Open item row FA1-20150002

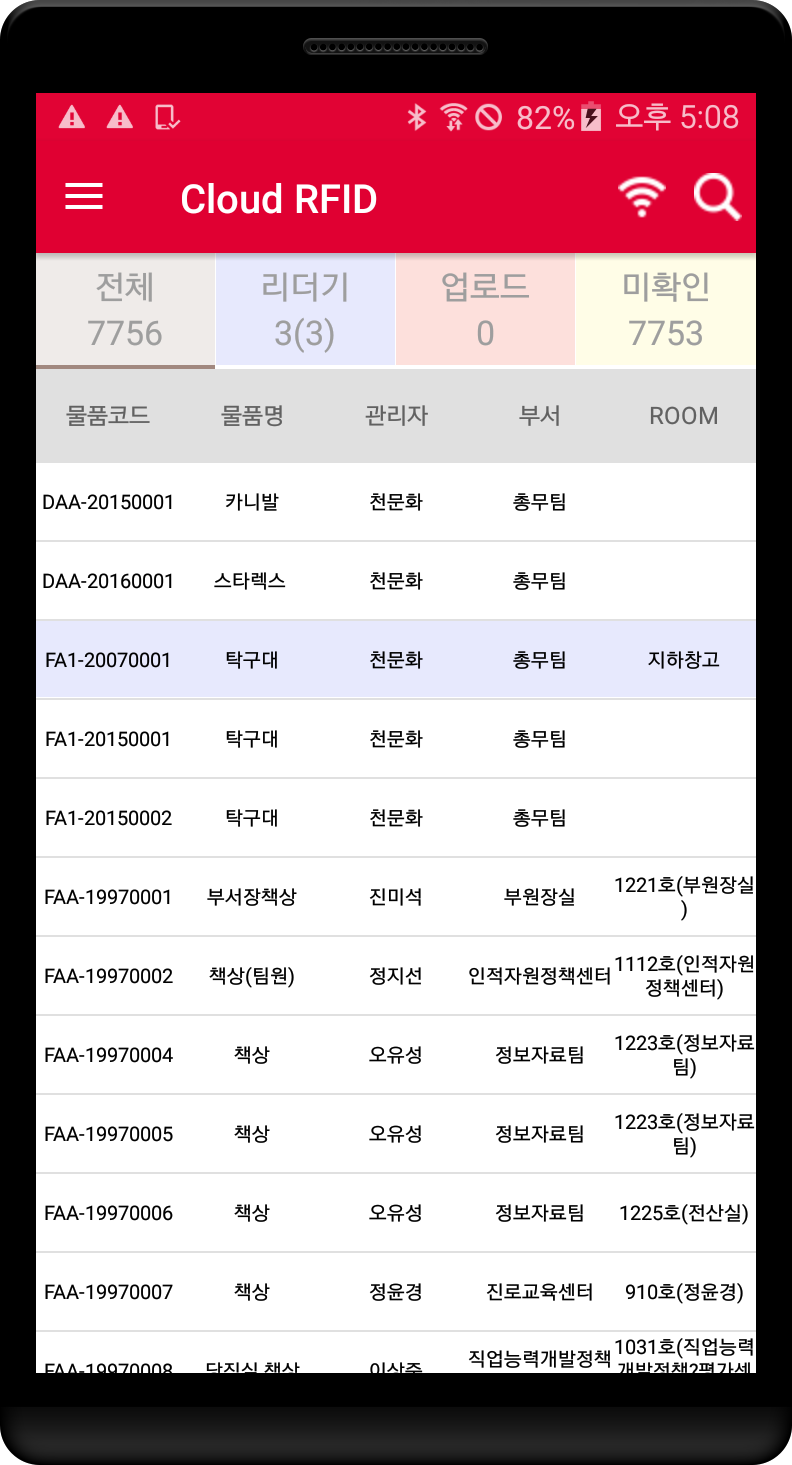click(x=396, y=818)
